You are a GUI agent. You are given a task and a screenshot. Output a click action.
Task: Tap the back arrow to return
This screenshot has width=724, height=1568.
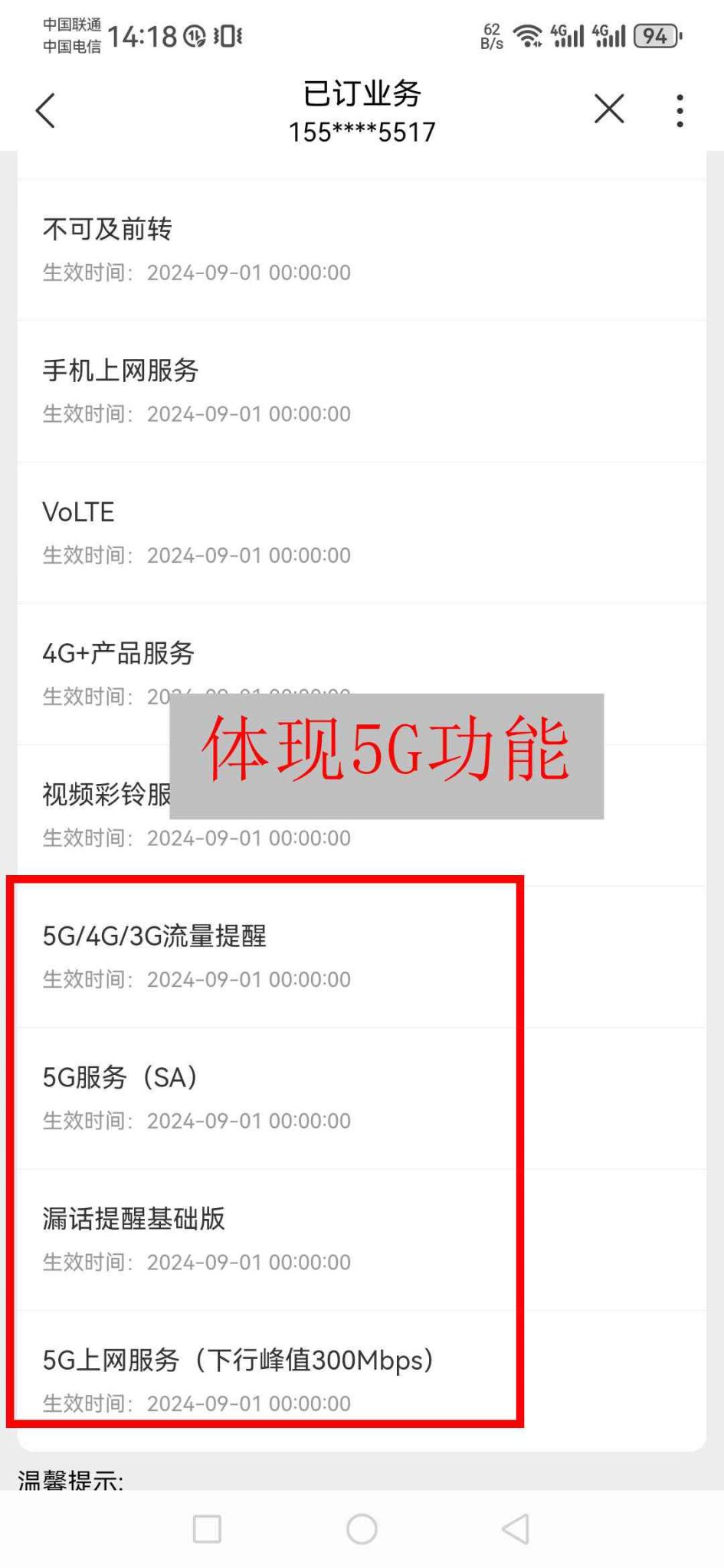44,110
